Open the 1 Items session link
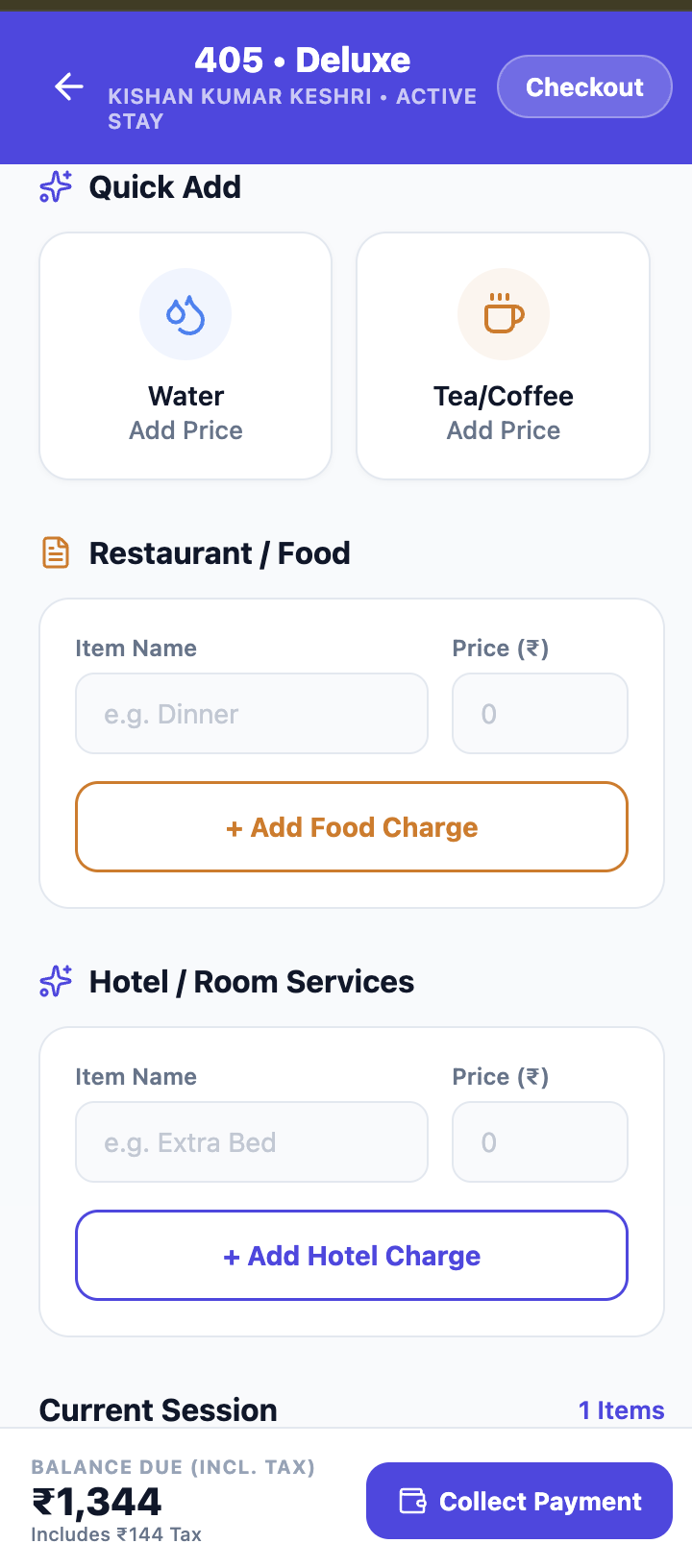The image size is (692, 1568). click(622, 1409)
